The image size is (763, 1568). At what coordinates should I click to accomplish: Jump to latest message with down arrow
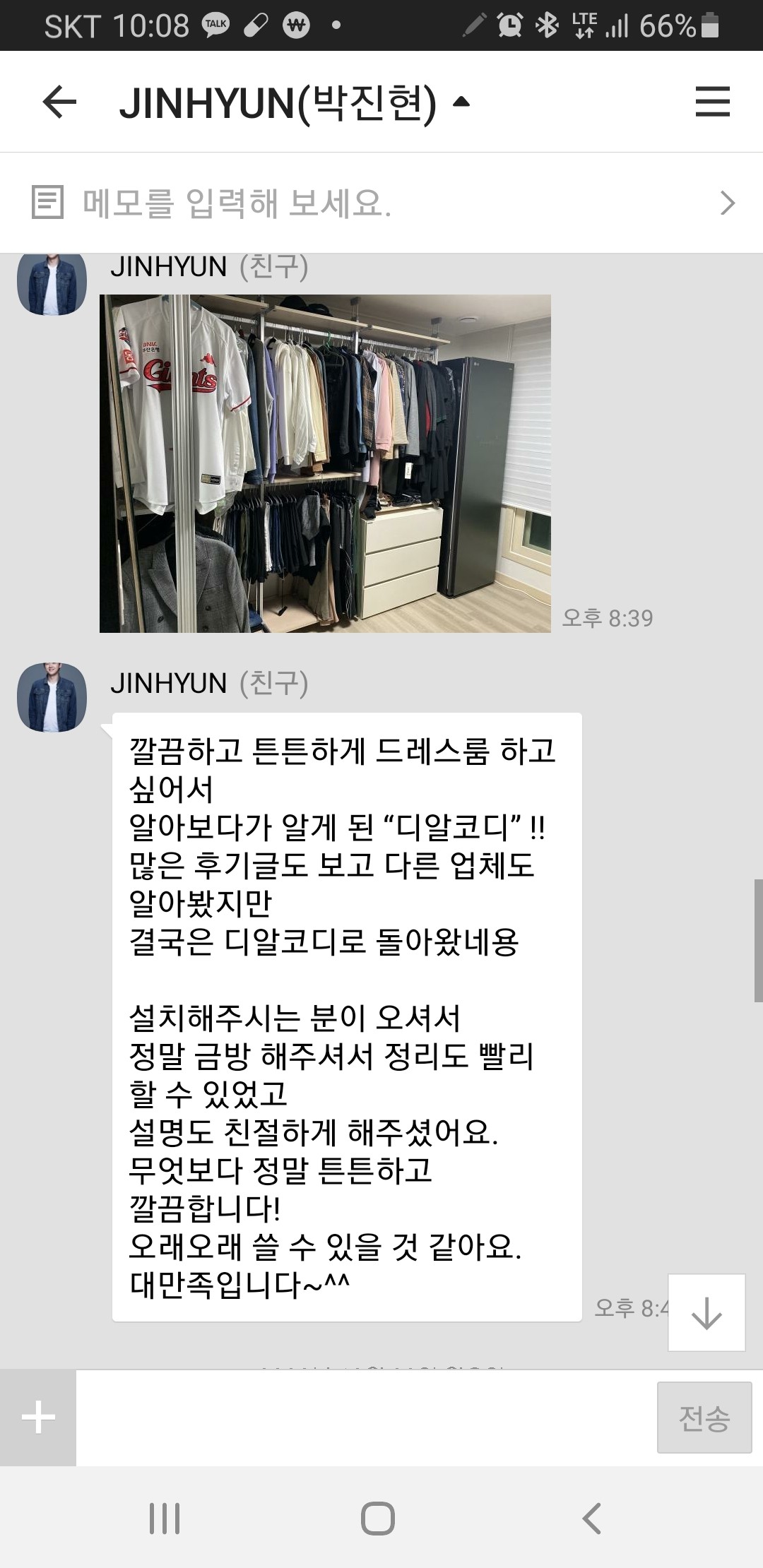click(706, 1313)
